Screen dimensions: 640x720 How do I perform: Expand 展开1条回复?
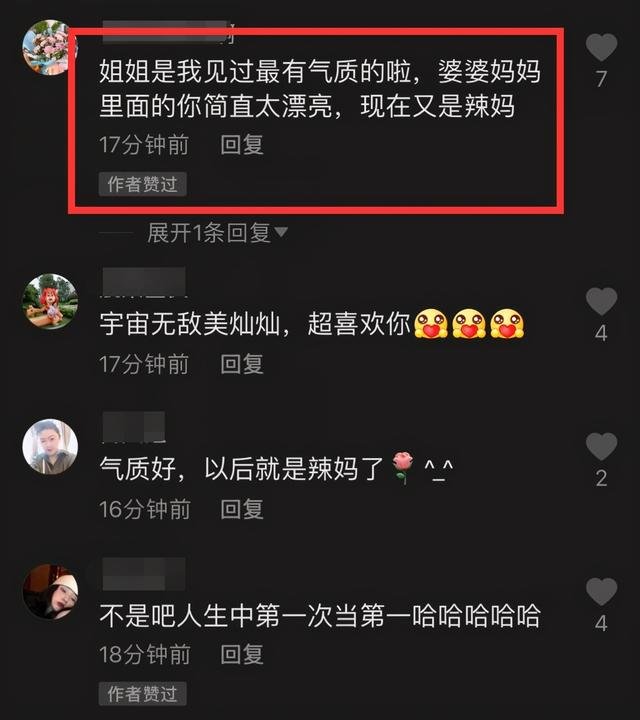coord(218,233)
